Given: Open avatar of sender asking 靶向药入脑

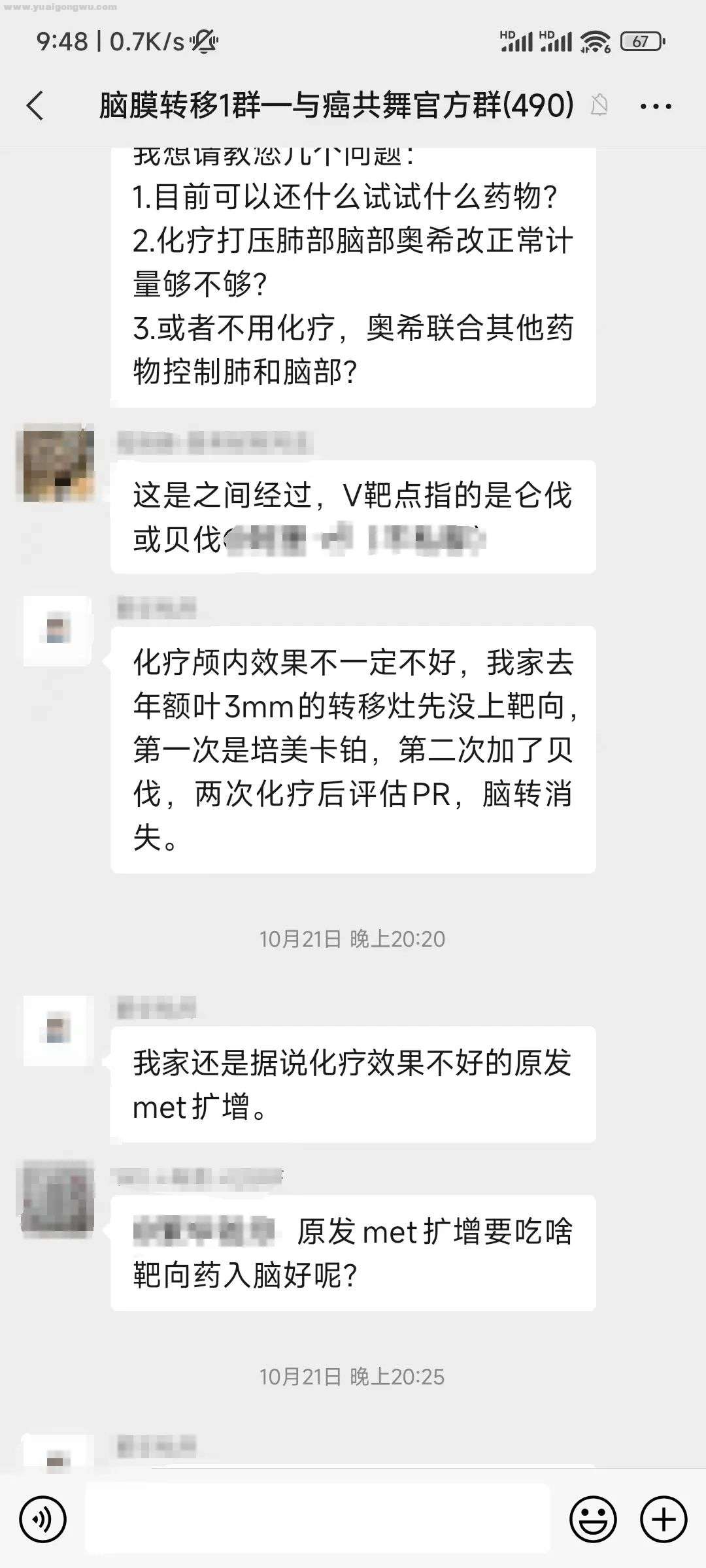Looking at the screenshot, I should pyautogui.click(x=59, y=1199).
